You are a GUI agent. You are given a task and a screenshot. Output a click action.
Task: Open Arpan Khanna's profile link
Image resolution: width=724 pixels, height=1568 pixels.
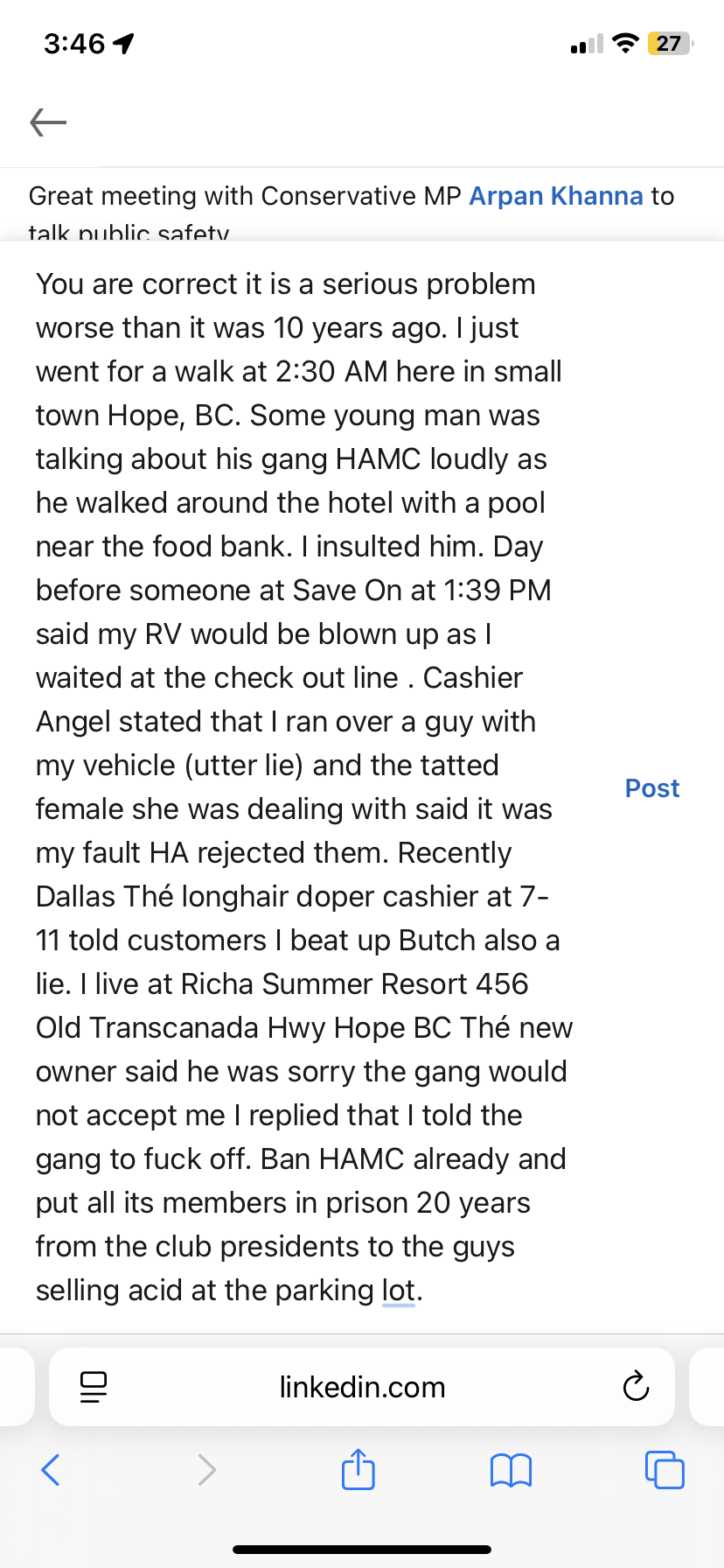click(556, 195)
